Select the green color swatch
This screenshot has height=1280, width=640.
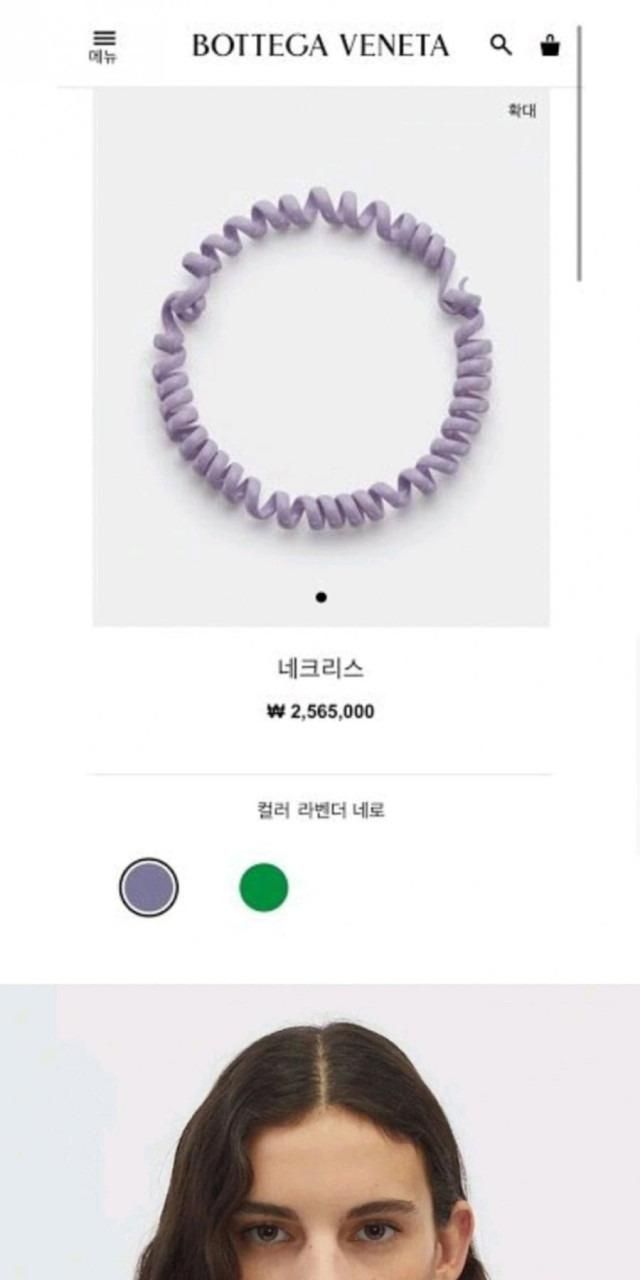(264, 887)
